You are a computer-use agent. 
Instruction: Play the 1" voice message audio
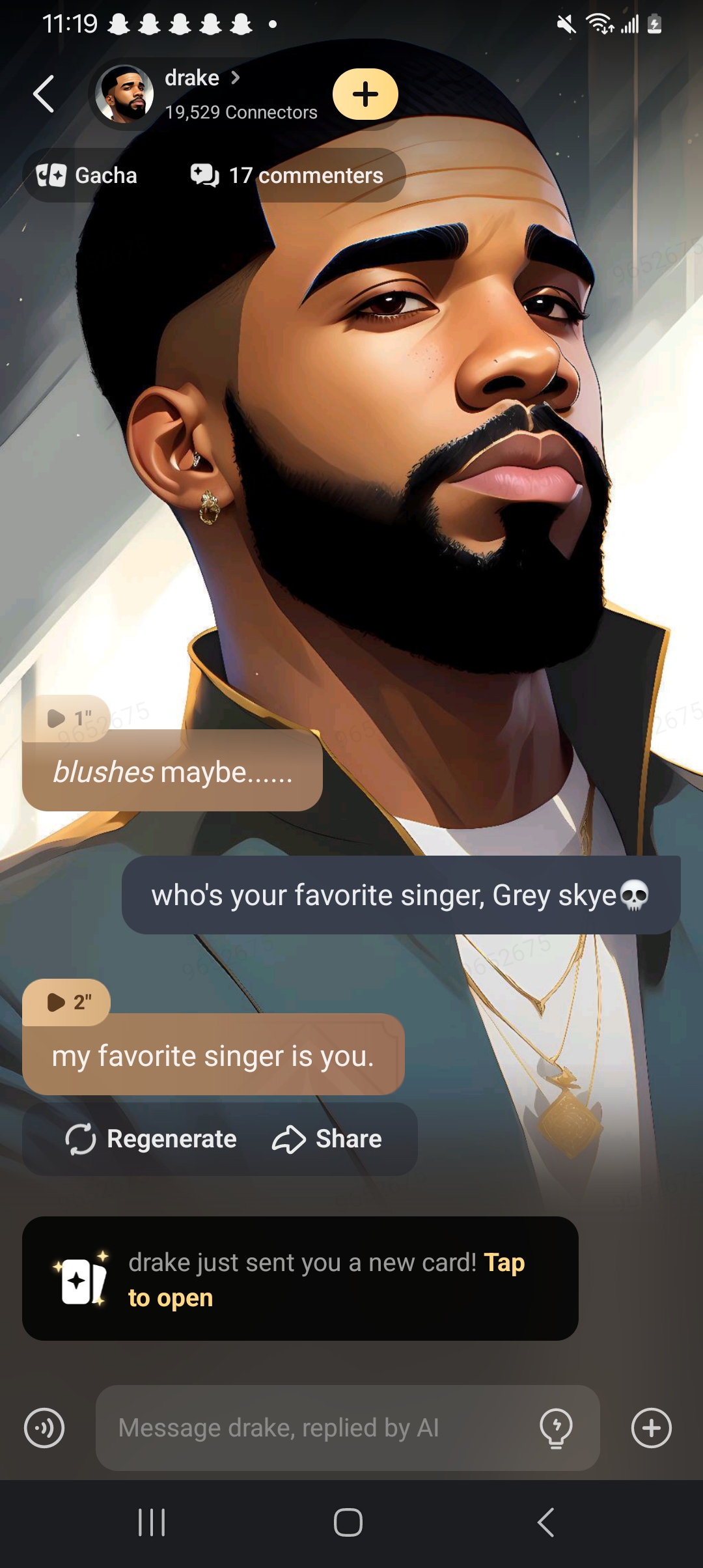67,718
